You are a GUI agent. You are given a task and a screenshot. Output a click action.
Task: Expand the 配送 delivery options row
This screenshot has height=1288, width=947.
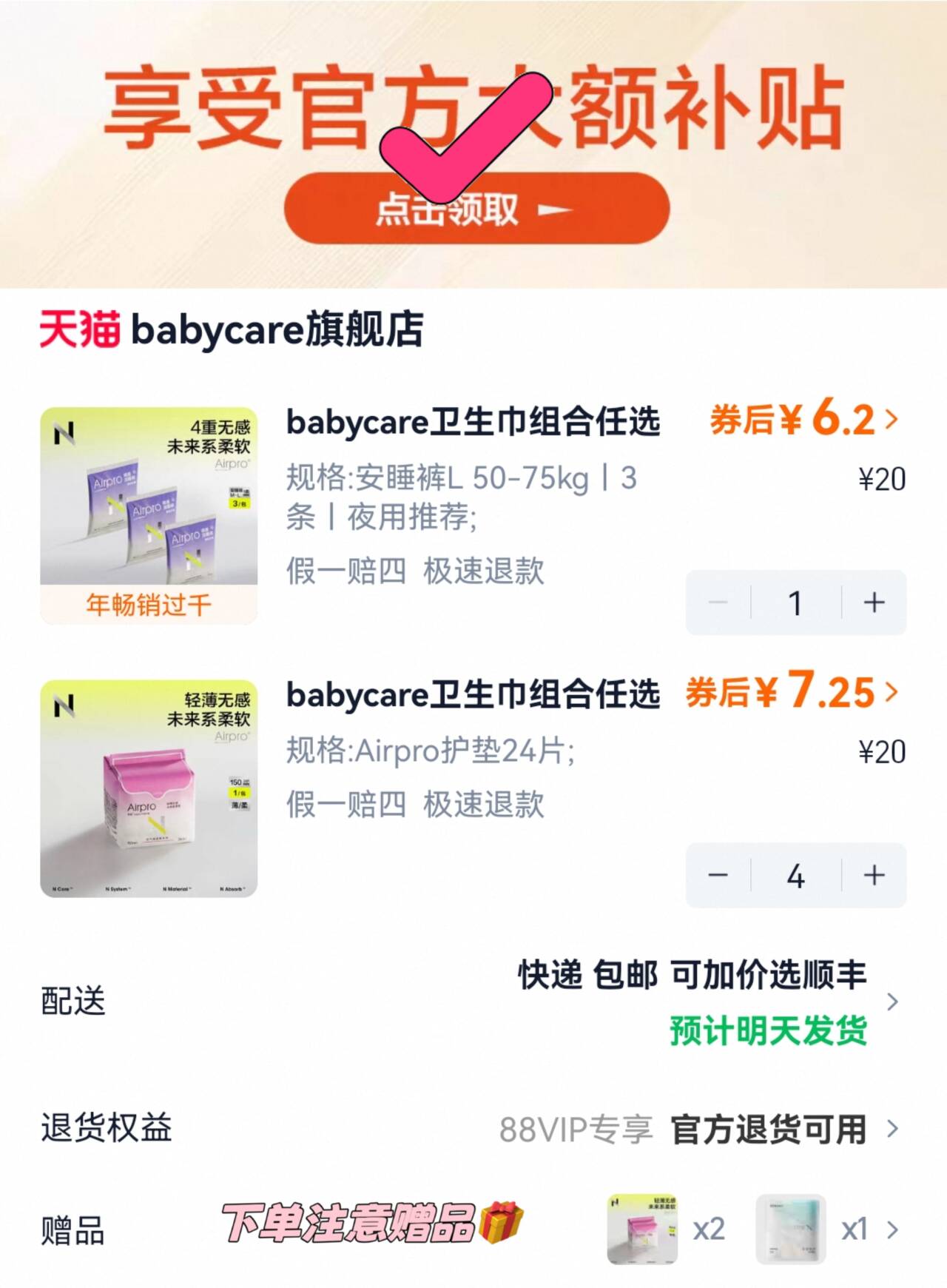(892, 1002)
